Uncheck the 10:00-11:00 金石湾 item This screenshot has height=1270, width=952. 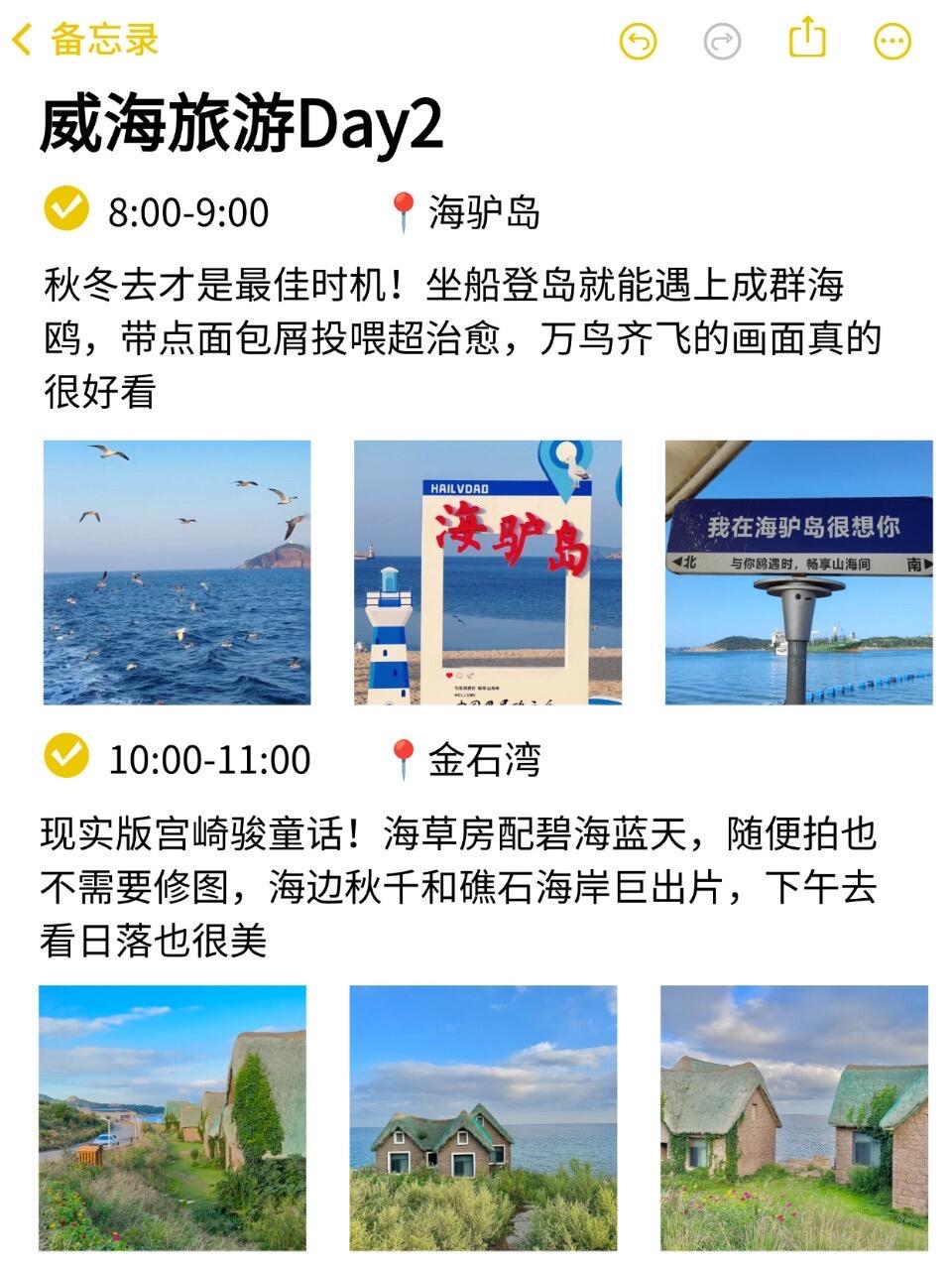[66, 756]
